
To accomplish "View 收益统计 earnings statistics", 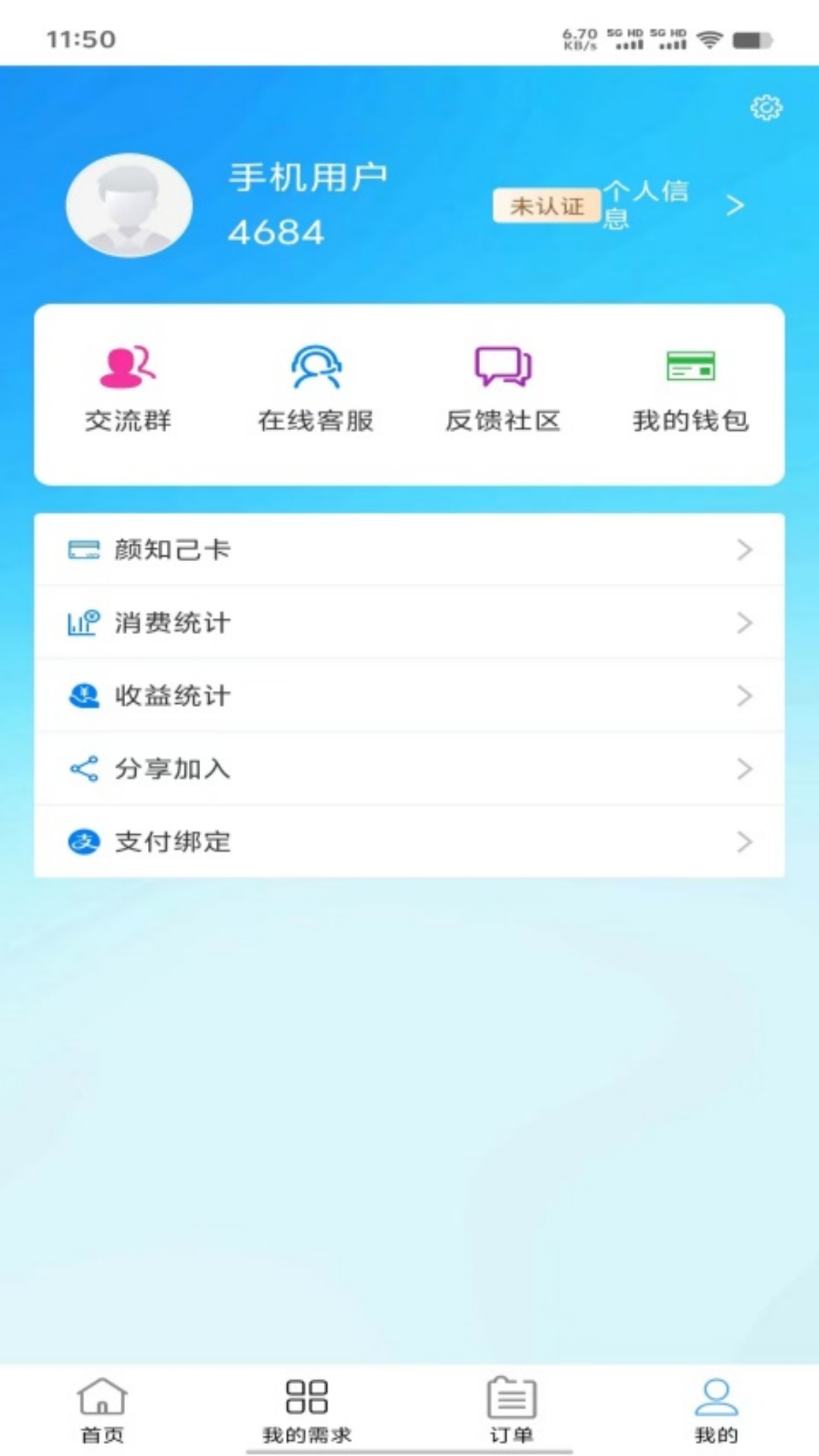I will (x=409, y=695).
